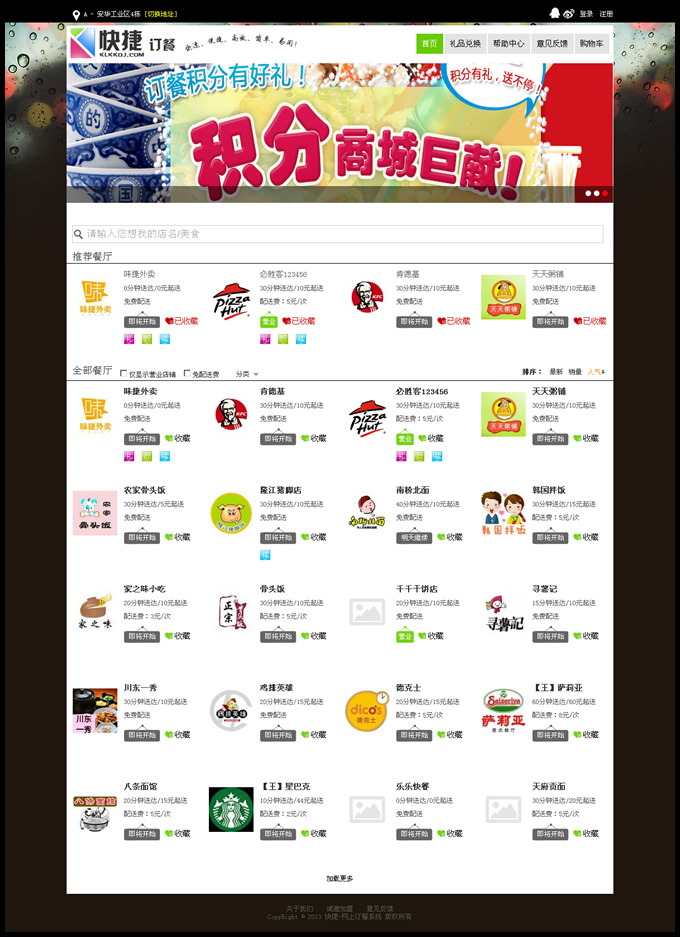The width and height of the screenshot is (680, 937).
Task: Open the 购物车 shopping cart tab
Action: [x=592, y=44]
